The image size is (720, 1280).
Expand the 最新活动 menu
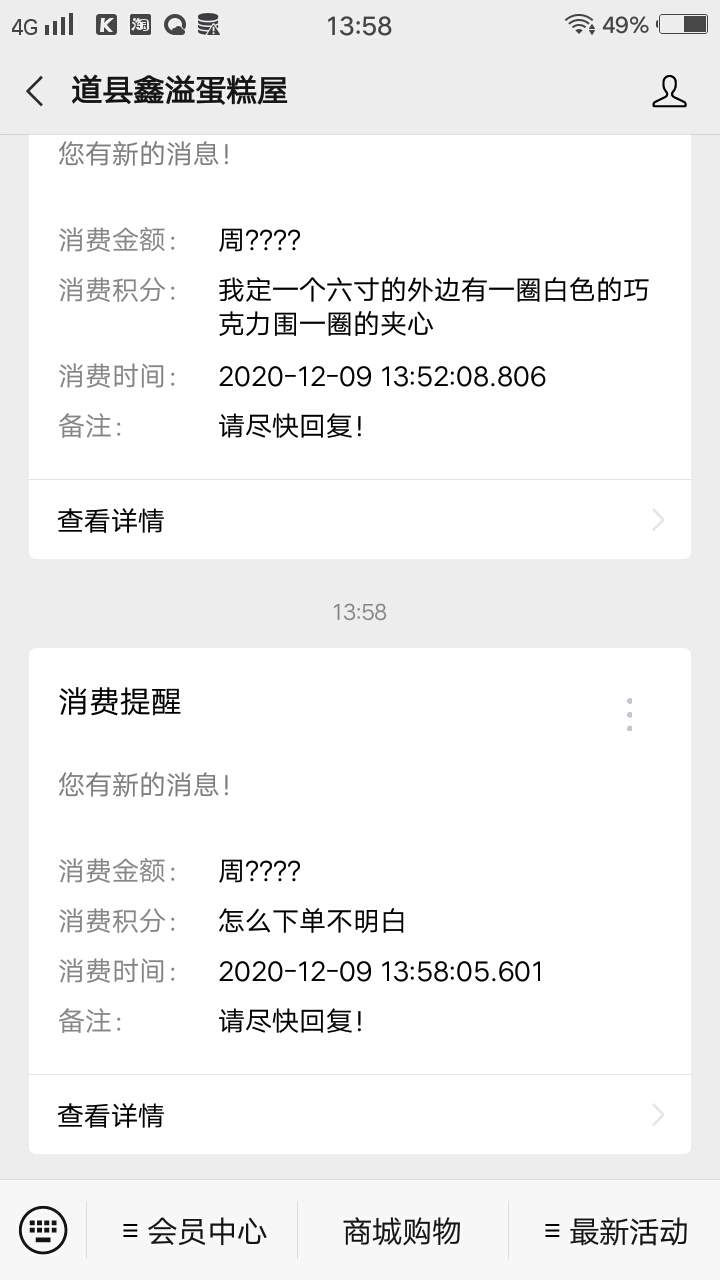click(x=614, y=1231)
